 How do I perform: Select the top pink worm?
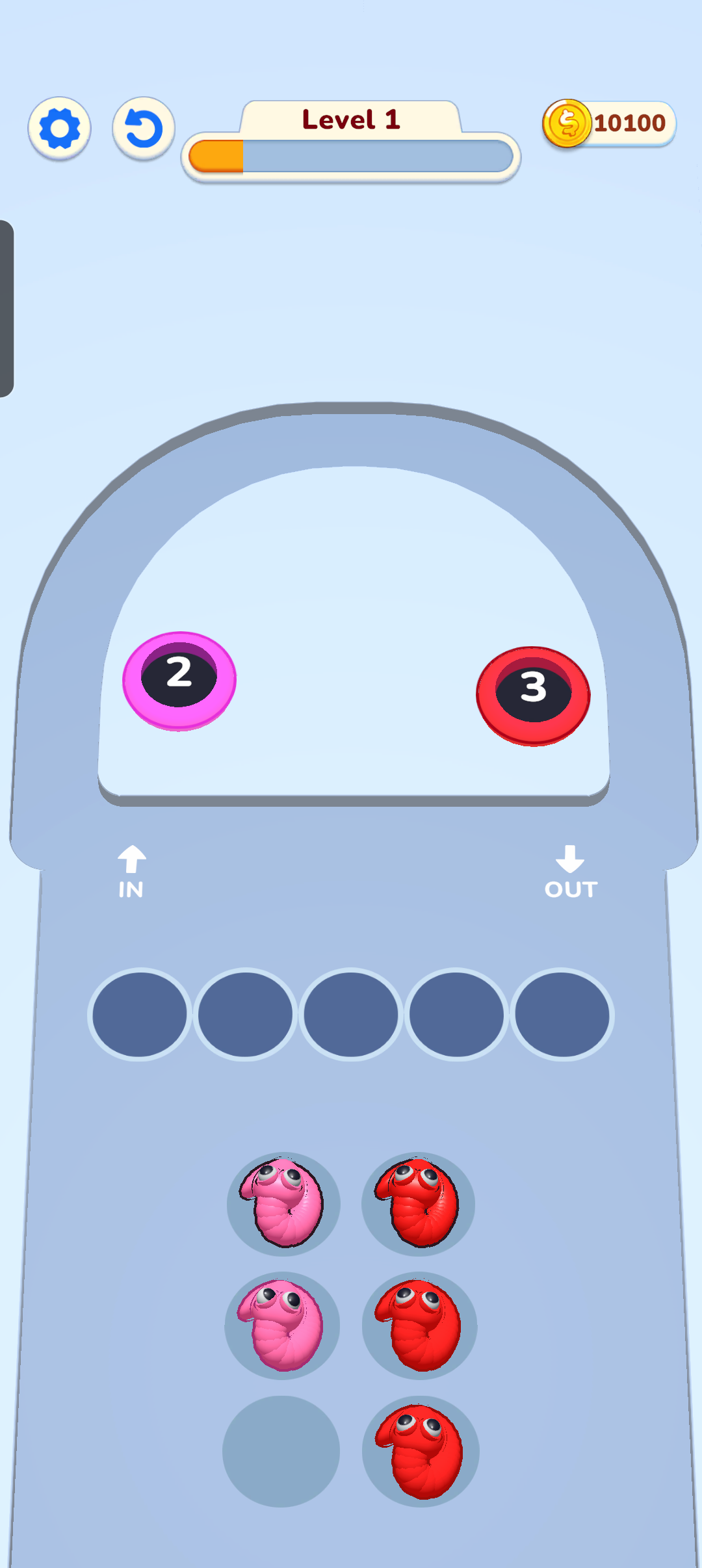point(283,1203)
